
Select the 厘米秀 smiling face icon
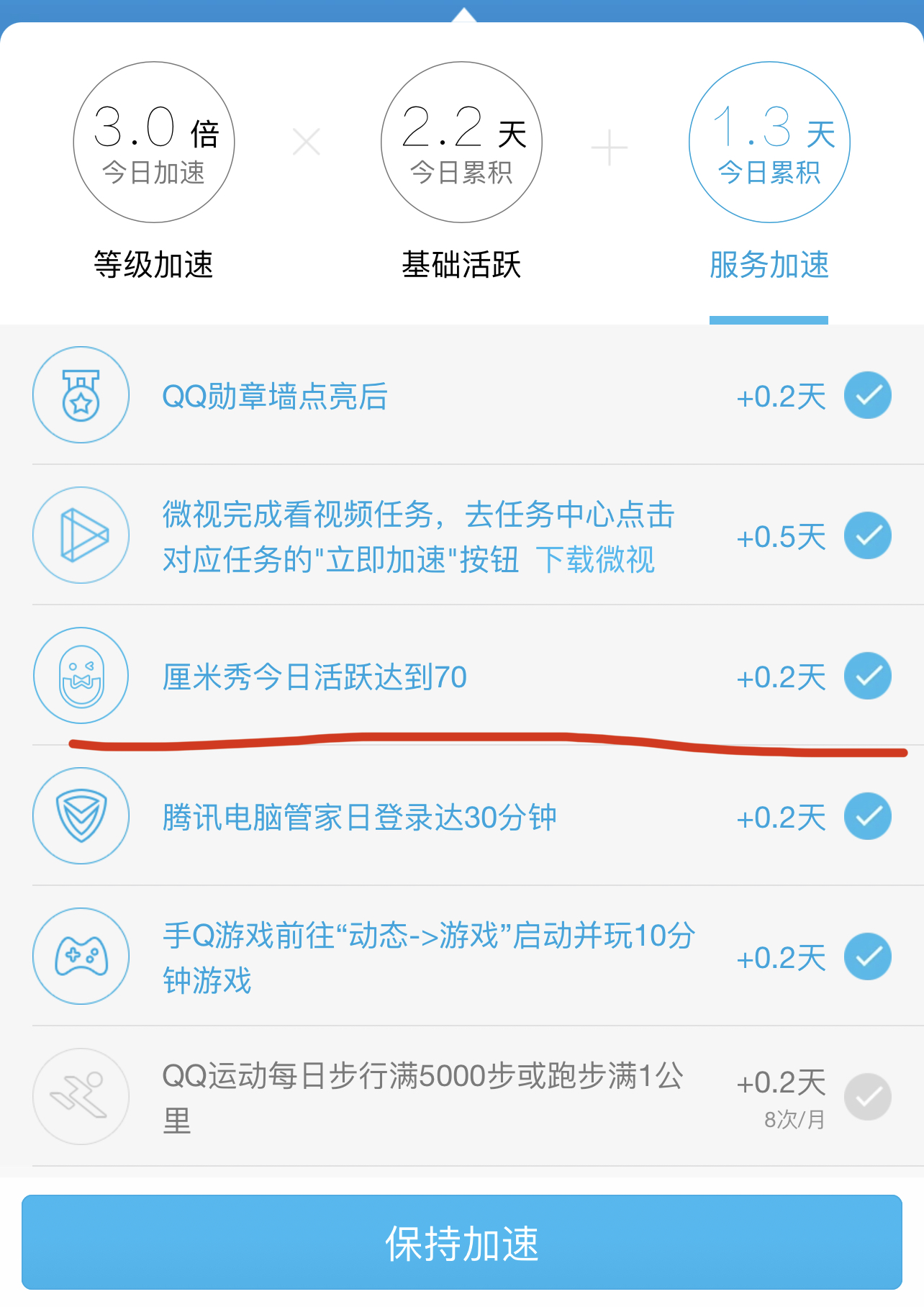pyautogui.click(x=81, y=676)
